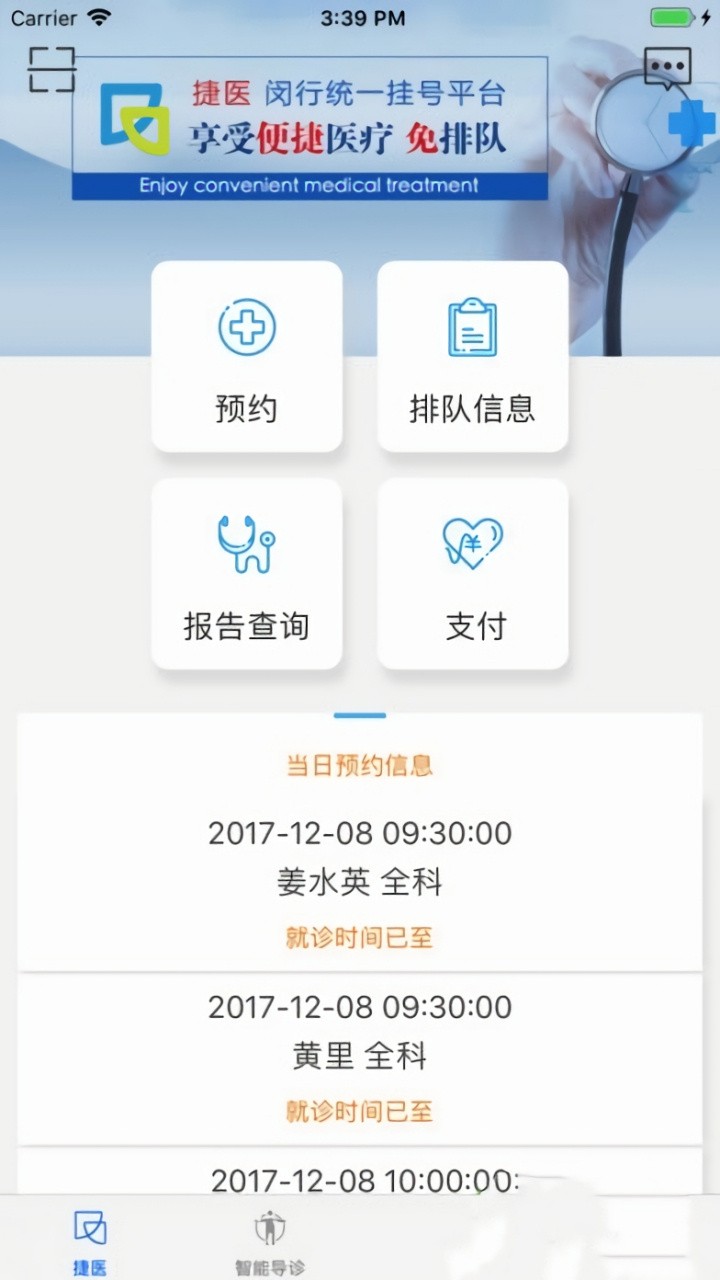Tap the cross icon above 预约

click(x=246, y=325)
